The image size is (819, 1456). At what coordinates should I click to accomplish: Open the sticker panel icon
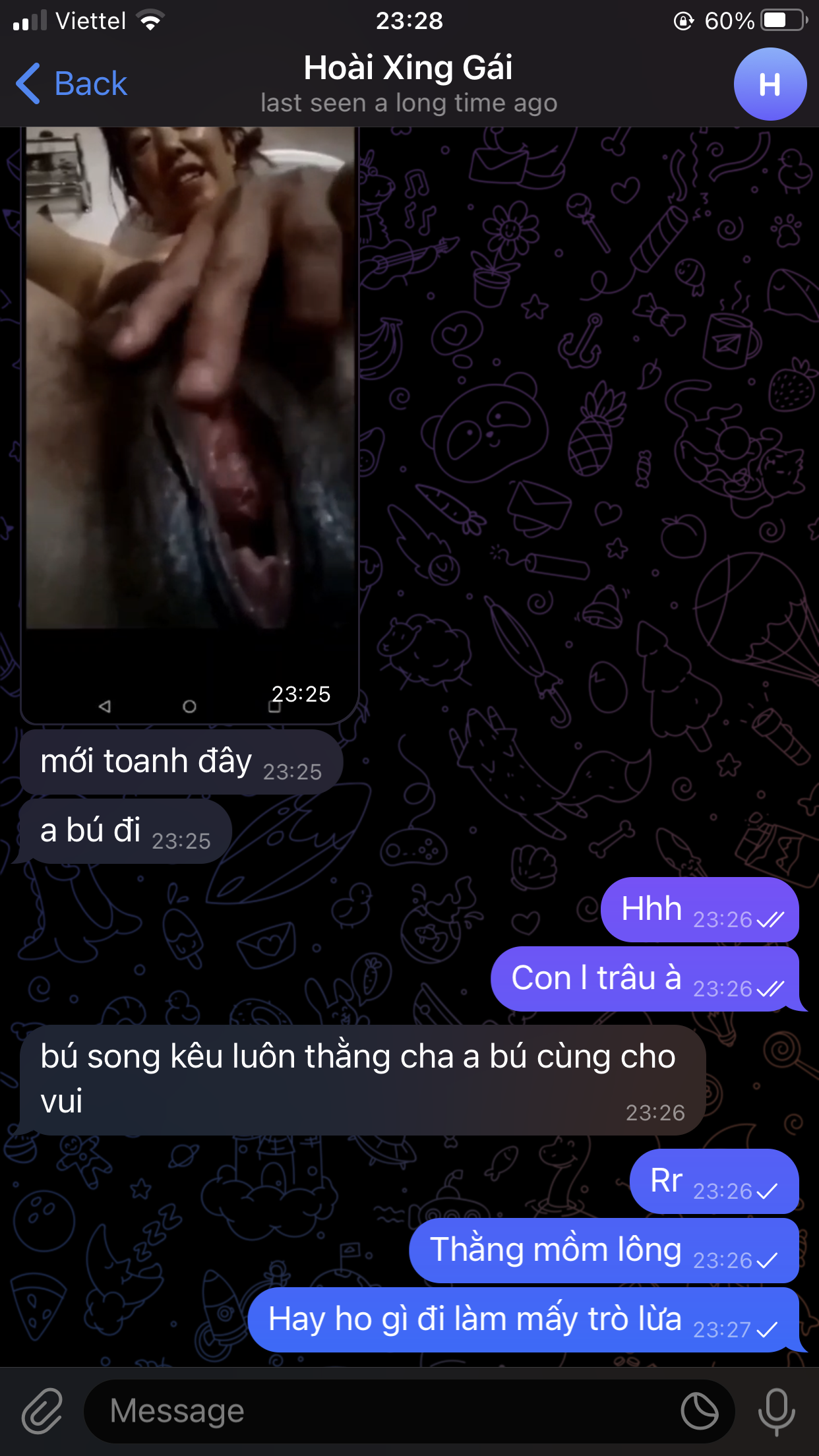click(x=700, y=1411)
